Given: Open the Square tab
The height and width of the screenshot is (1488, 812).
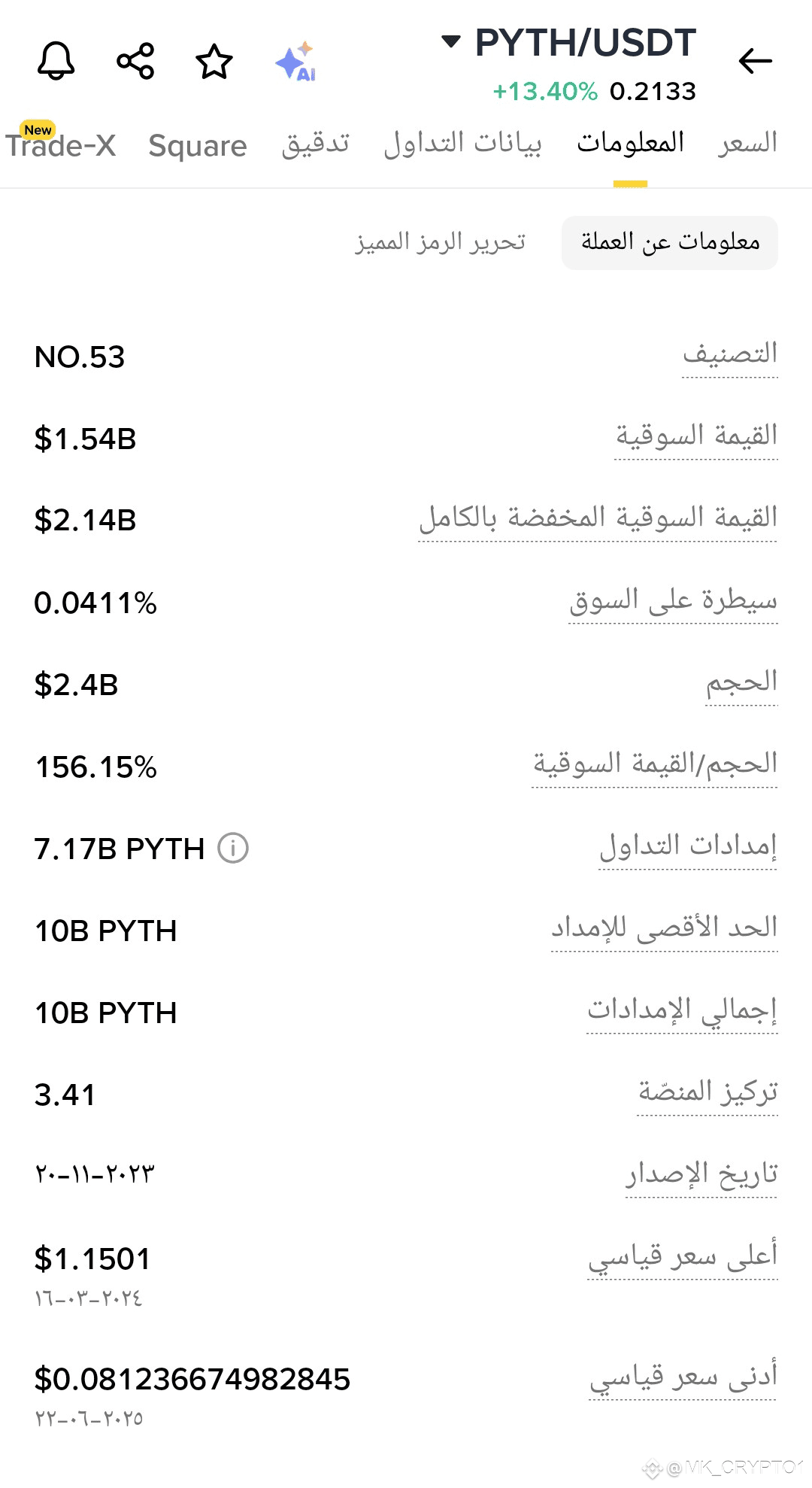Looking at the screenshot, I should [198, 145].
